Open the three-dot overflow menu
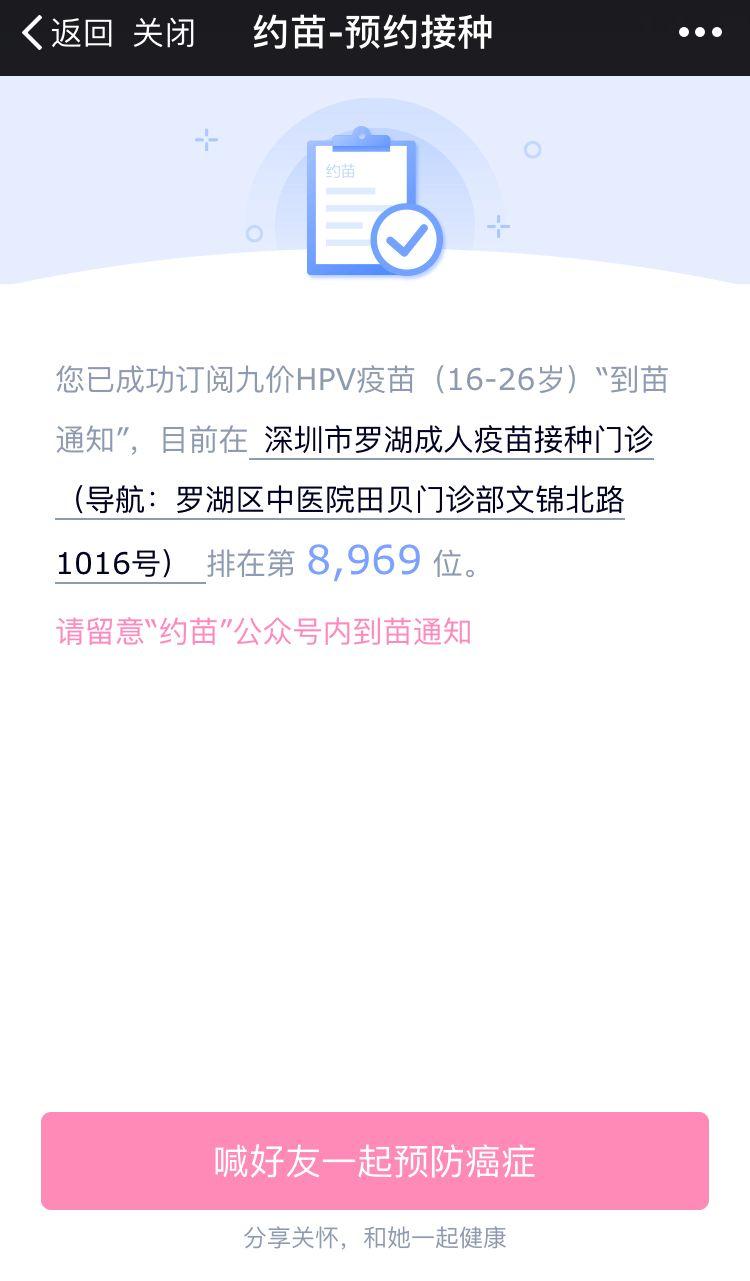750x1281 pixels. point(700,33)
